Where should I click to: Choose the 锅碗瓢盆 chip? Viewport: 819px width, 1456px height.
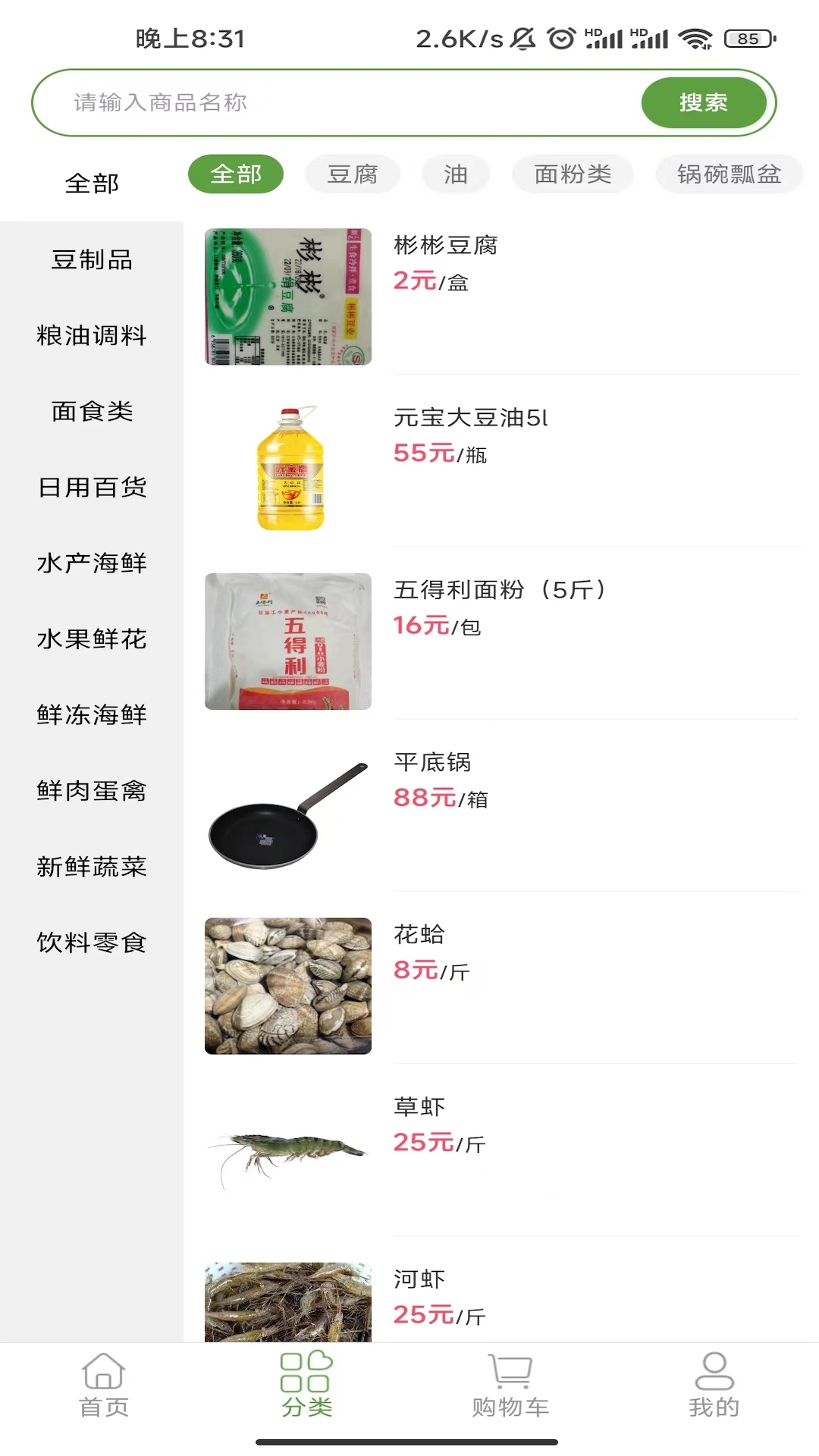pyautogui.click(x=729, y=175)
